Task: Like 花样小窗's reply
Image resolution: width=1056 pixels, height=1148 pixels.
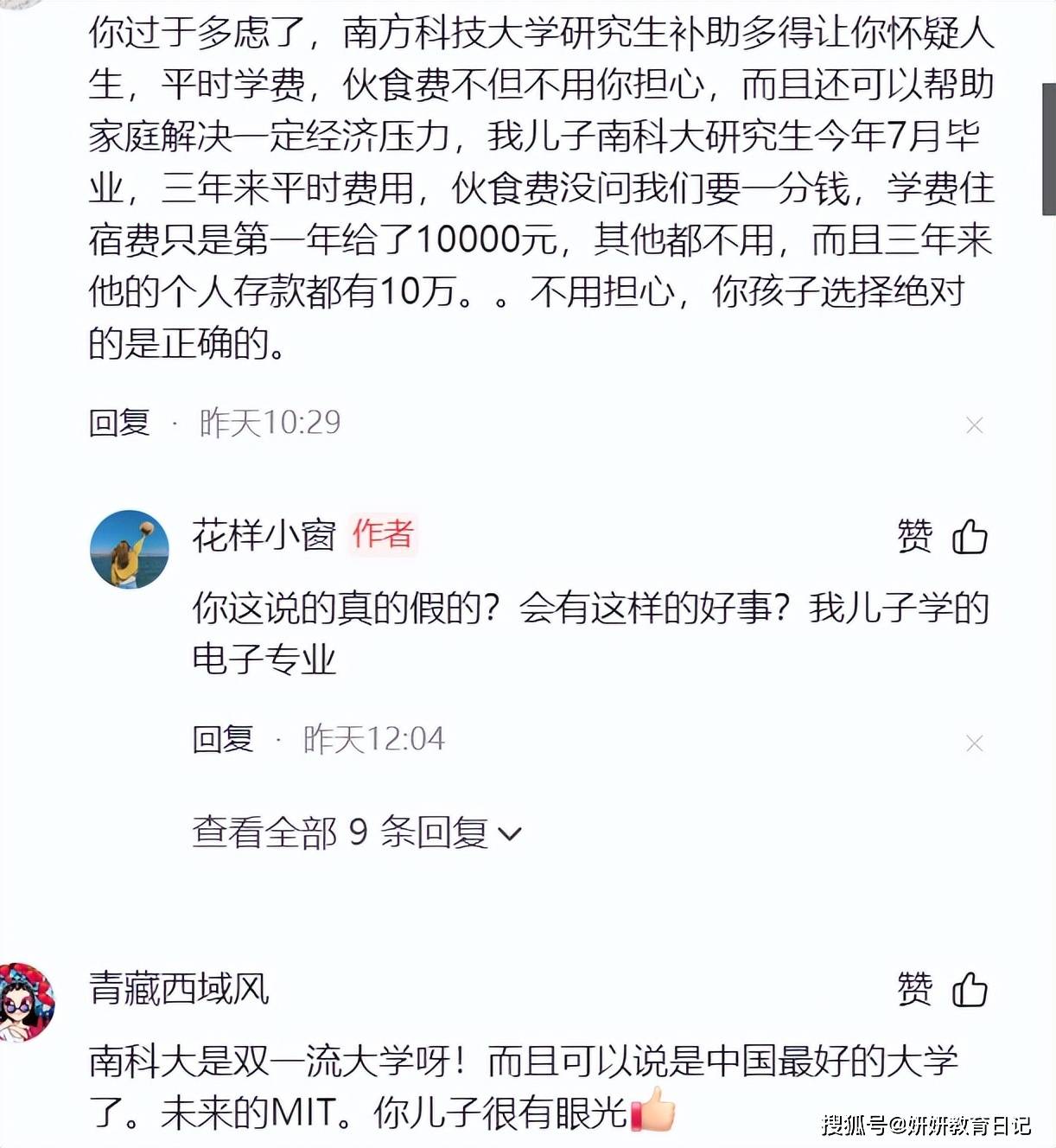Action: (969, 537)
